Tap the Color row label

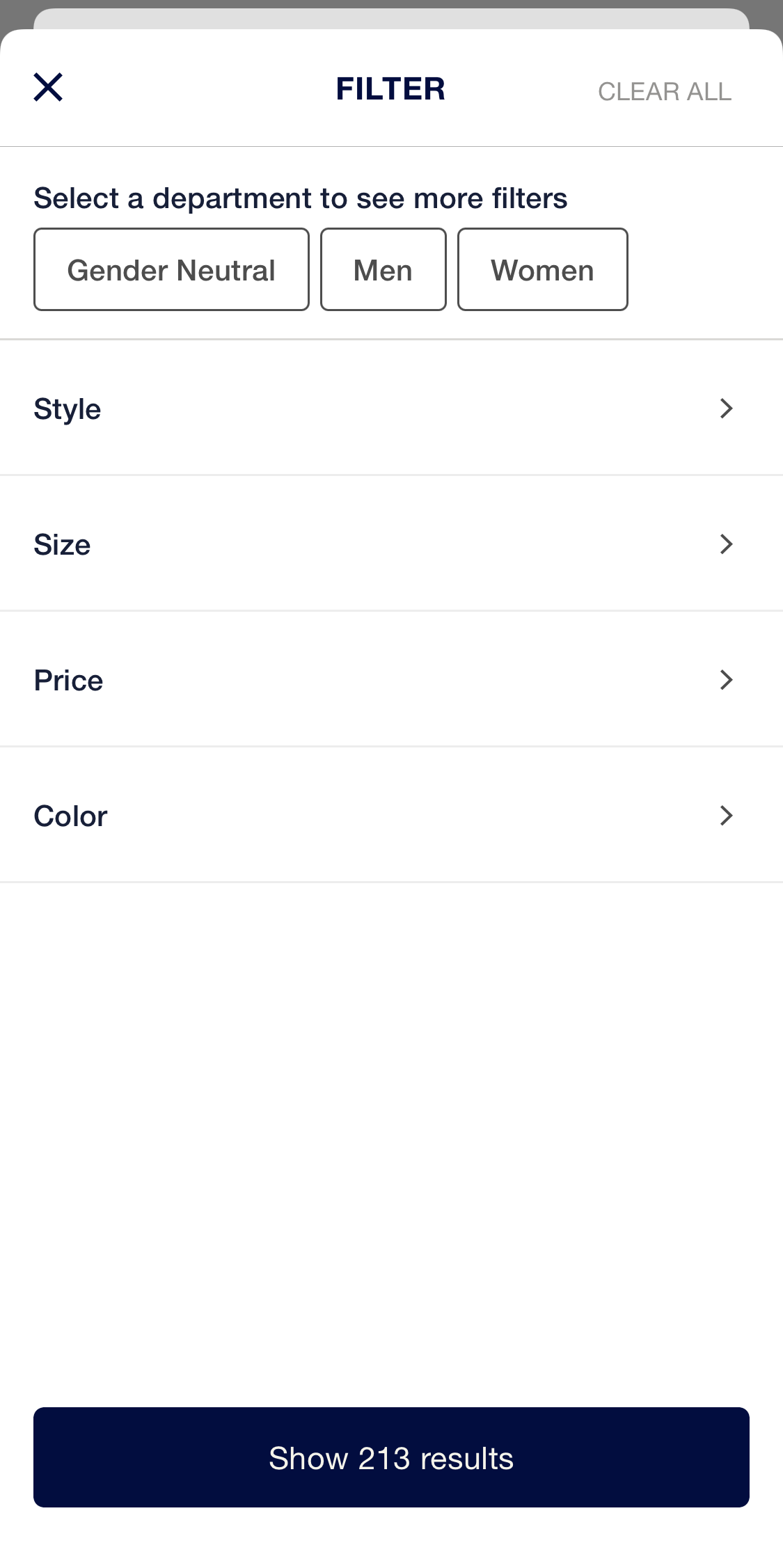coord(70,815)
